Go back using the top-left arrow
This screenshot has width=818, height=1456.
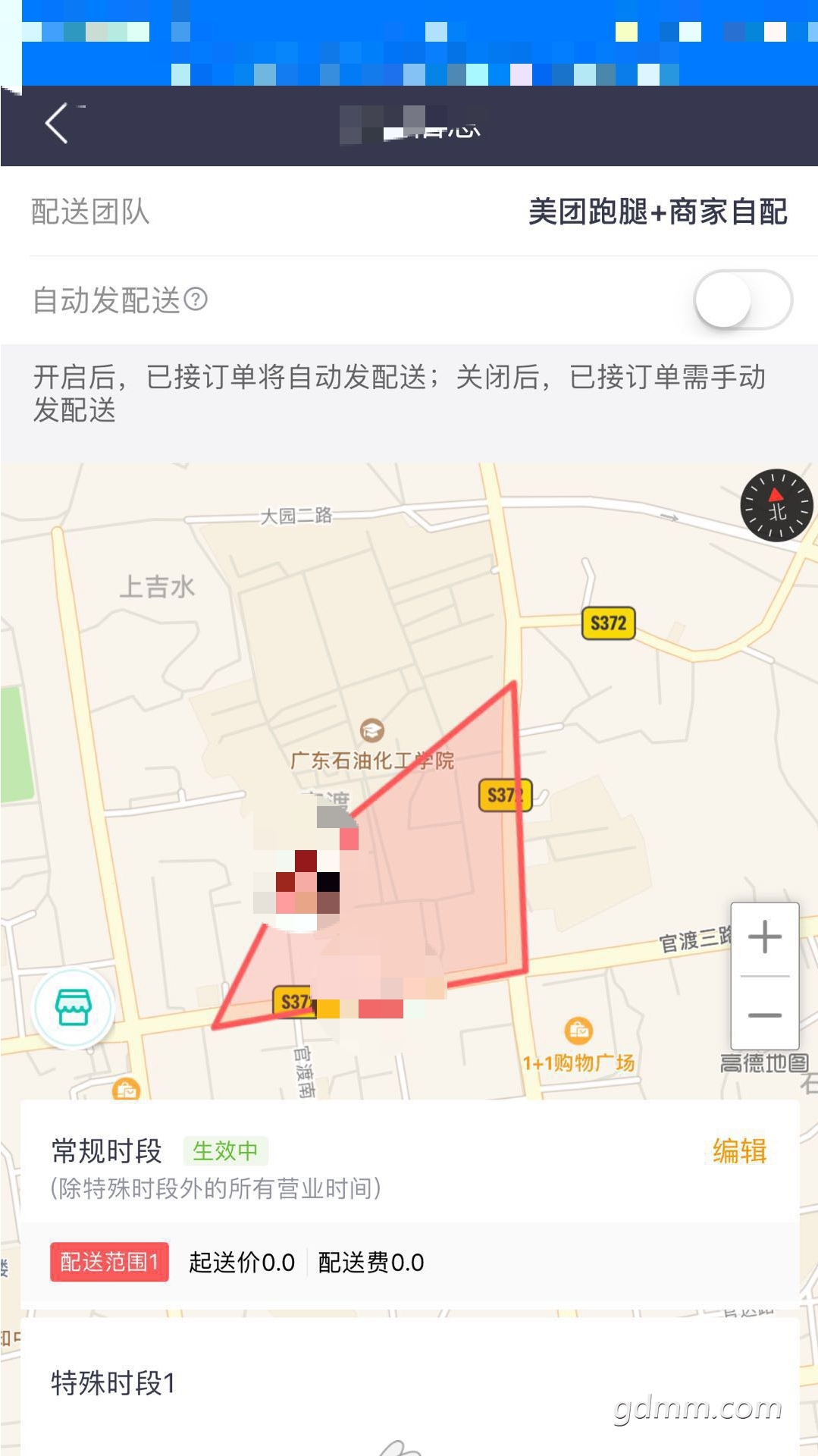(57, 124)
